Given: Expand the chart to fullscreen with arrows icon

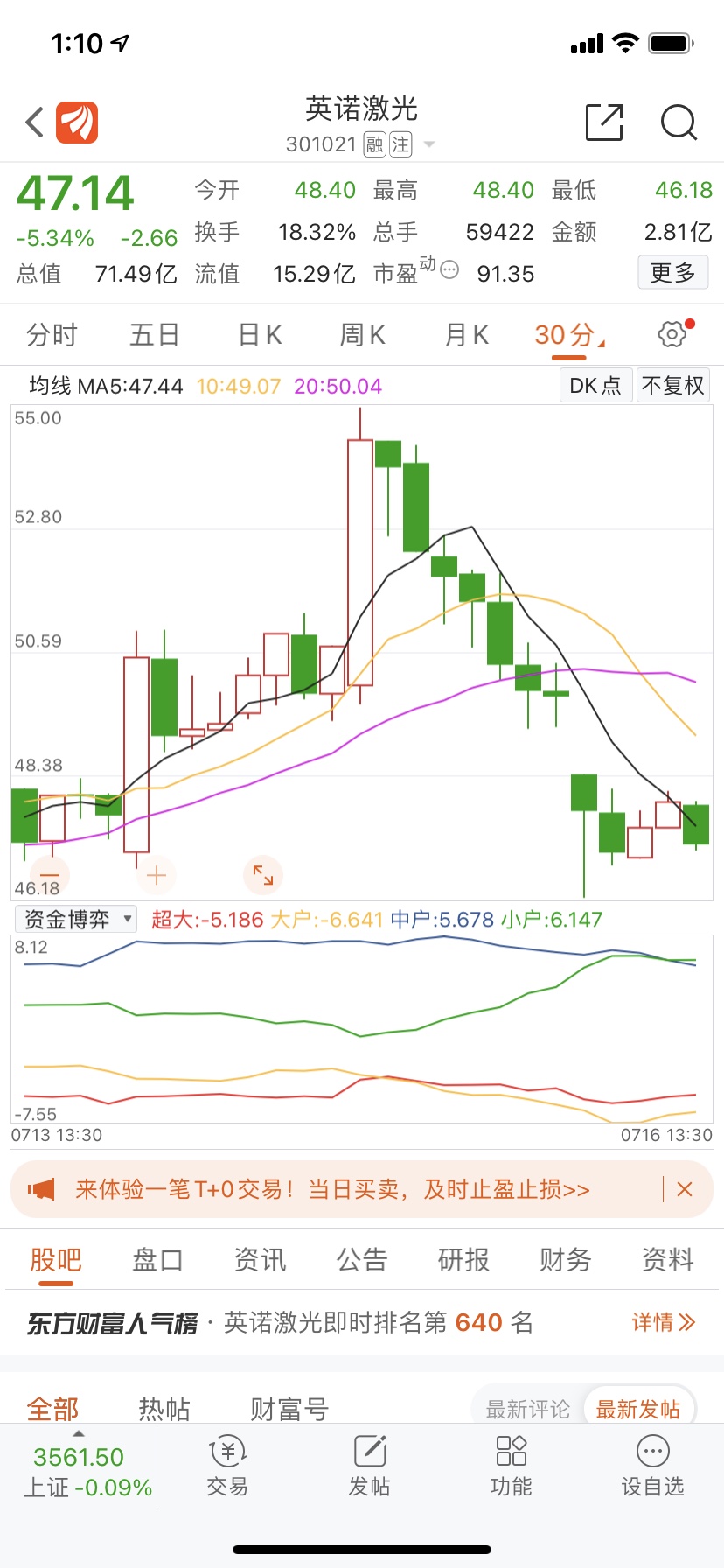Looking at the screenshot, I should coord(263,874).
